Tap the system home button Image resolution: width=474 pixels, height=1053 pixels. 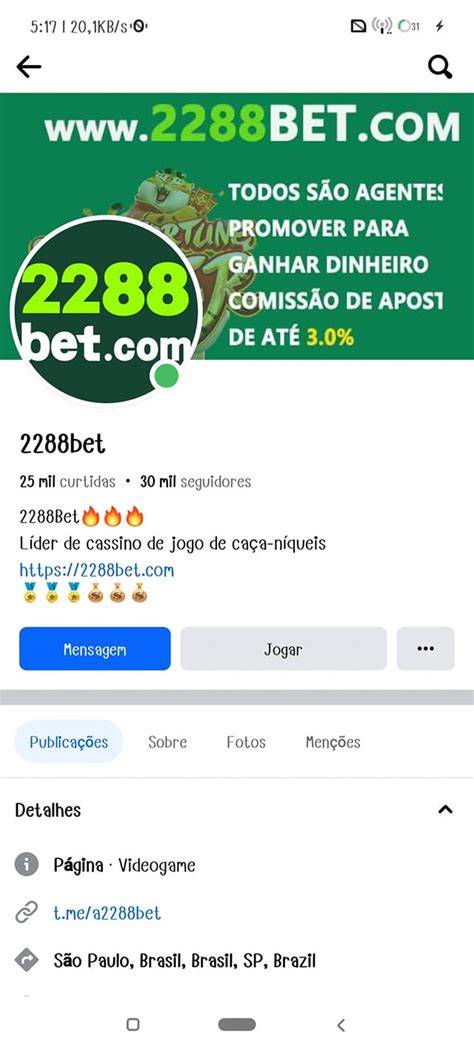237,1025
